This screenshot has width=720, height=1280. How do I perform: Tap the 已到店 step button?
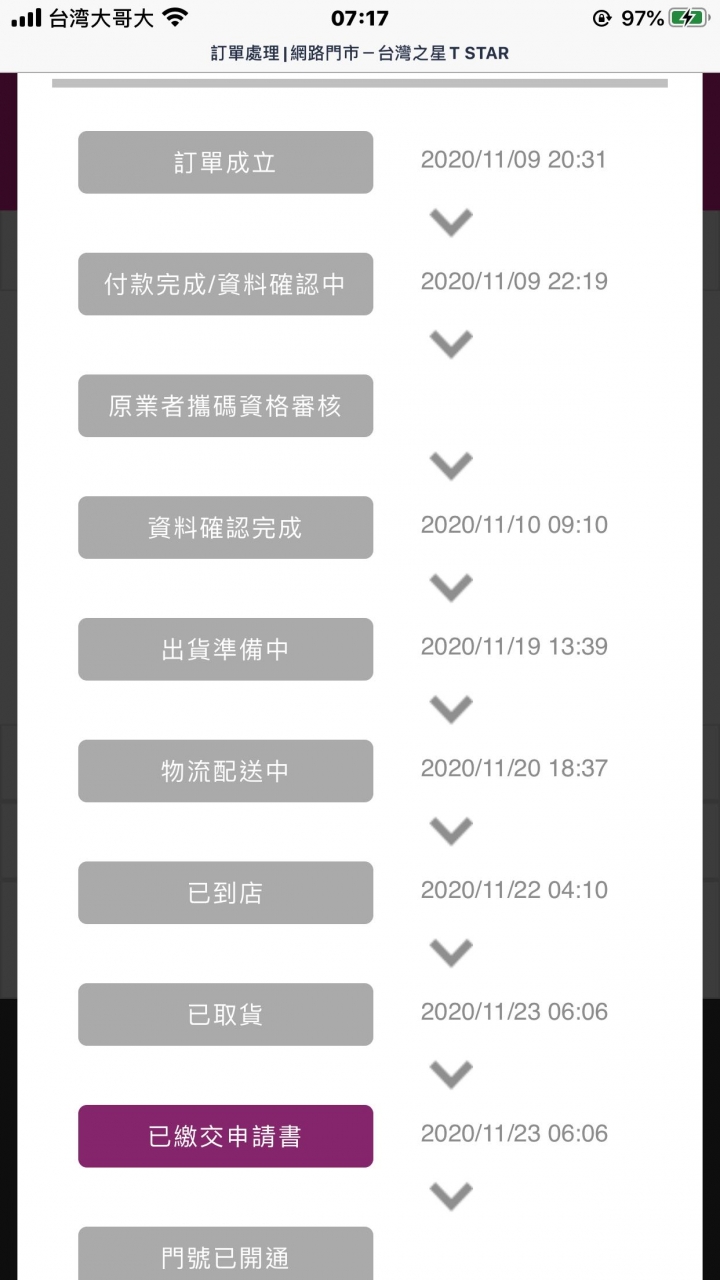225,893
